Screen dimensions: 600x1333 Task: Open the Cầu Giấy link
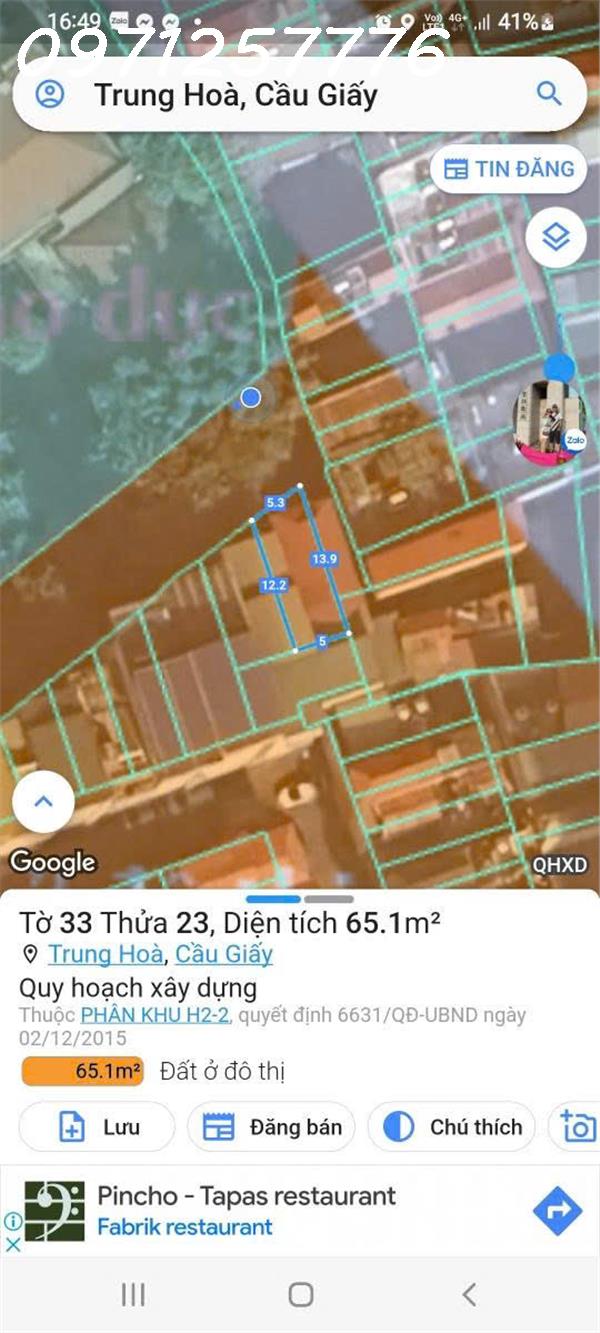coord(223,954)
